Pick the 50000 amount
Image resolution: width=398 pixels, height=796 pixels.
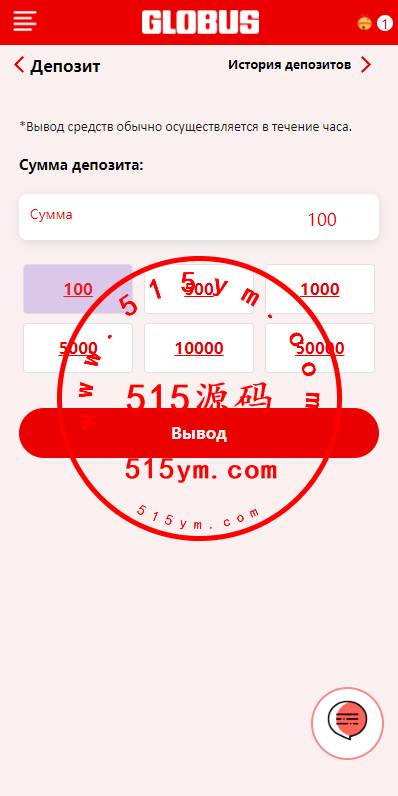pyautogui.click(x=320, y=348)
